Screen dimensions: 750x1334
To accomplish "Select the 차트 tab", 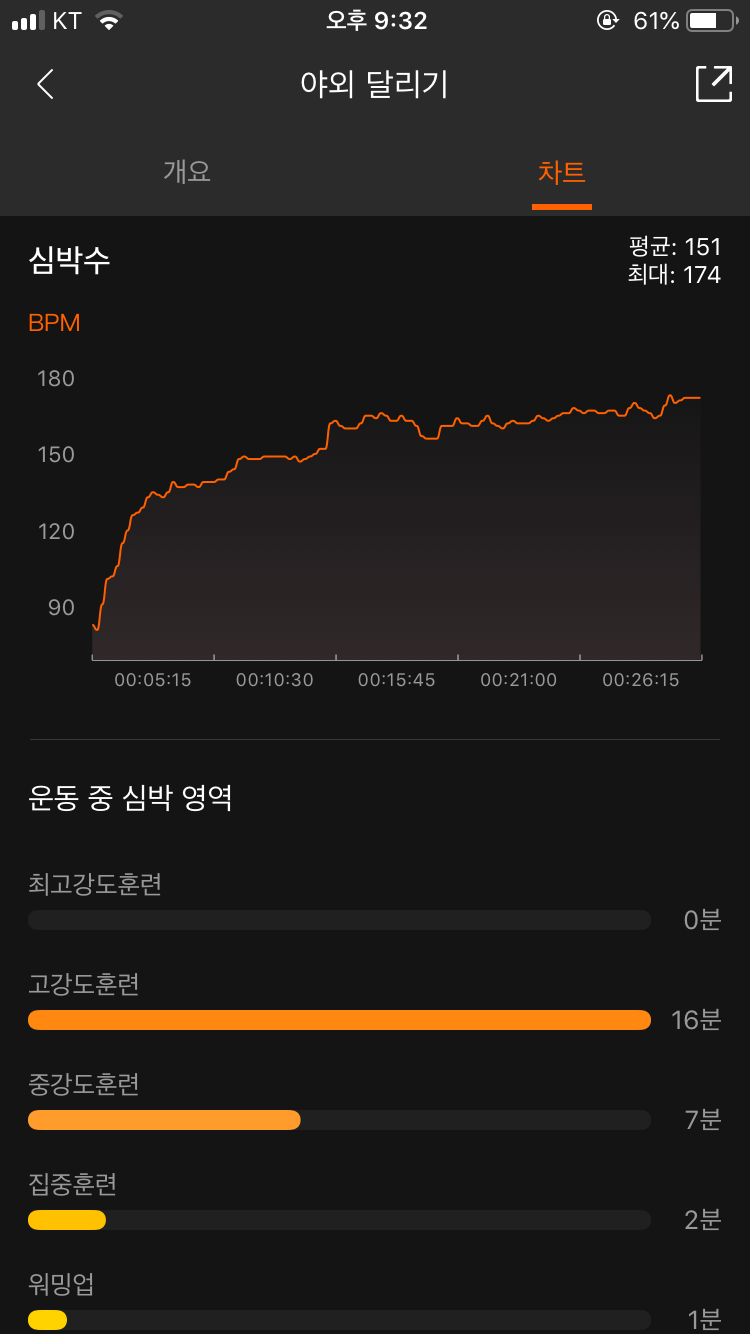I will (x=561, y=172).
